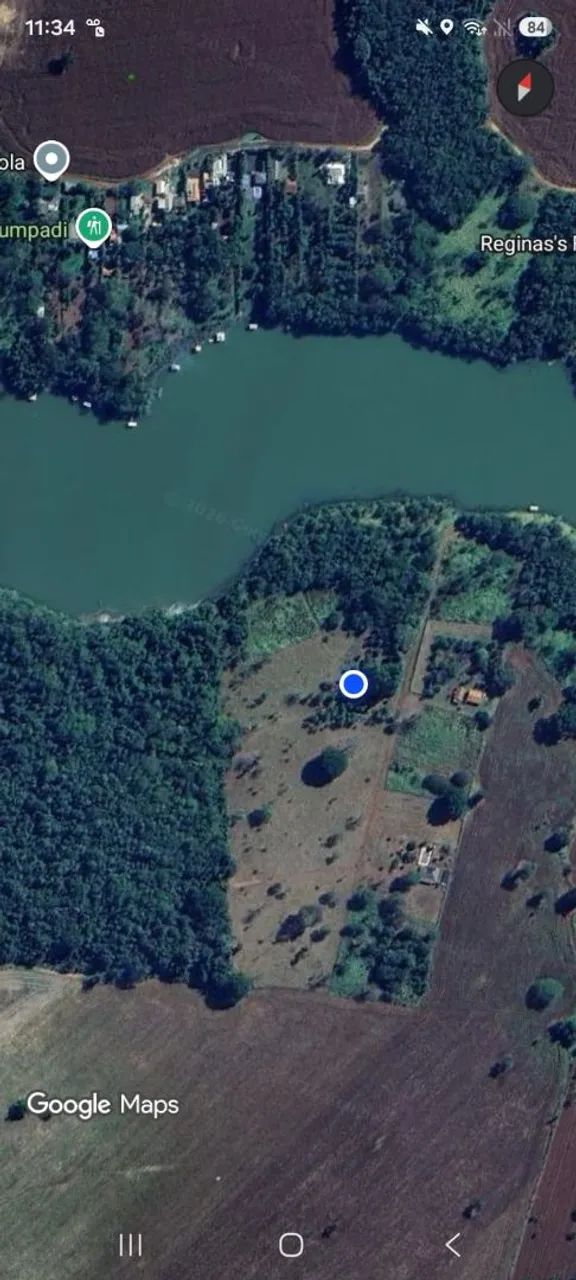
Task: Go back with the system back button
Action: (452, 1244)
